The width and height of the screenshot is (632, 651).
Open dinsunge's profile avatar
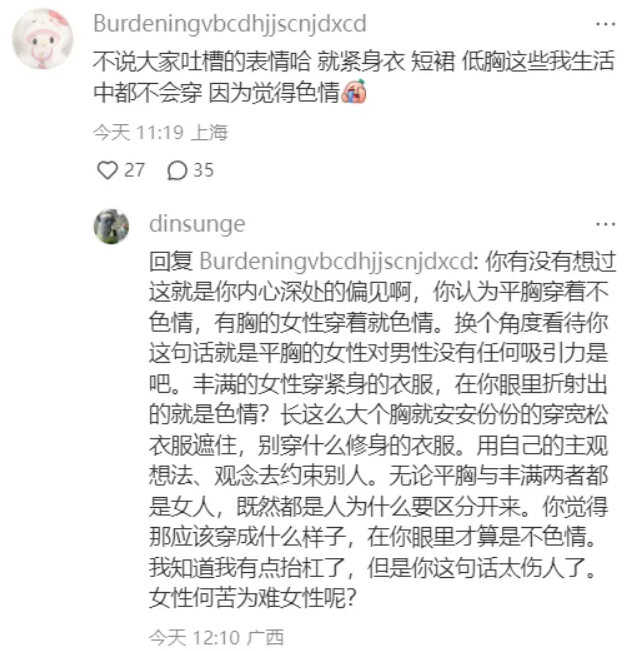tap(111, 226)
